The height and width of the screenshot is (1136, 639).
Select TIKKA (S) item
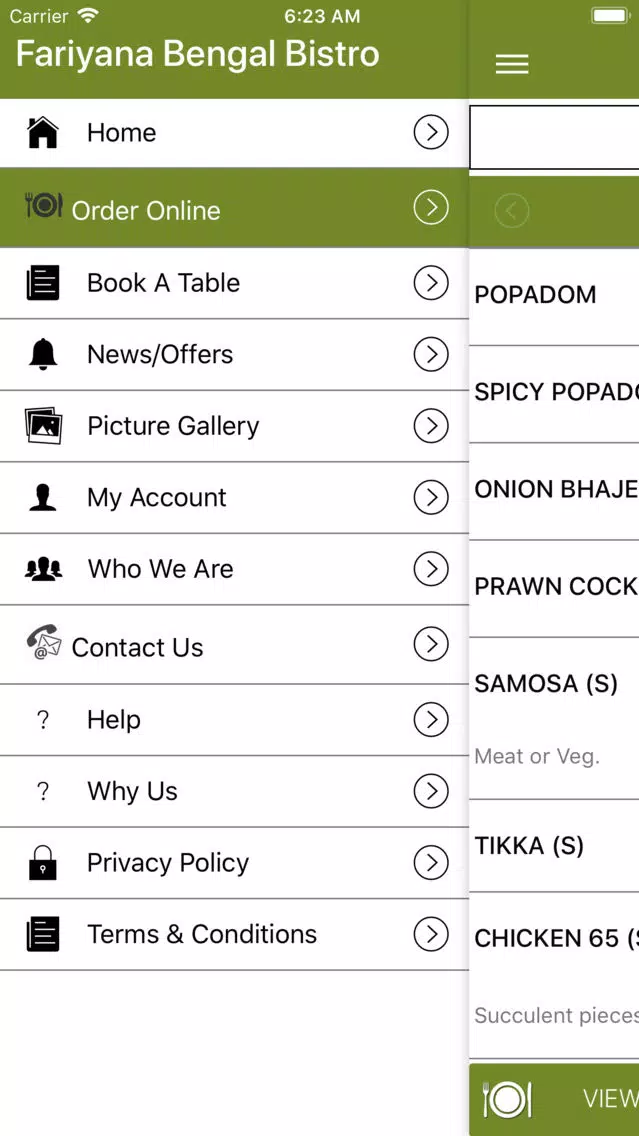(554, 846)
